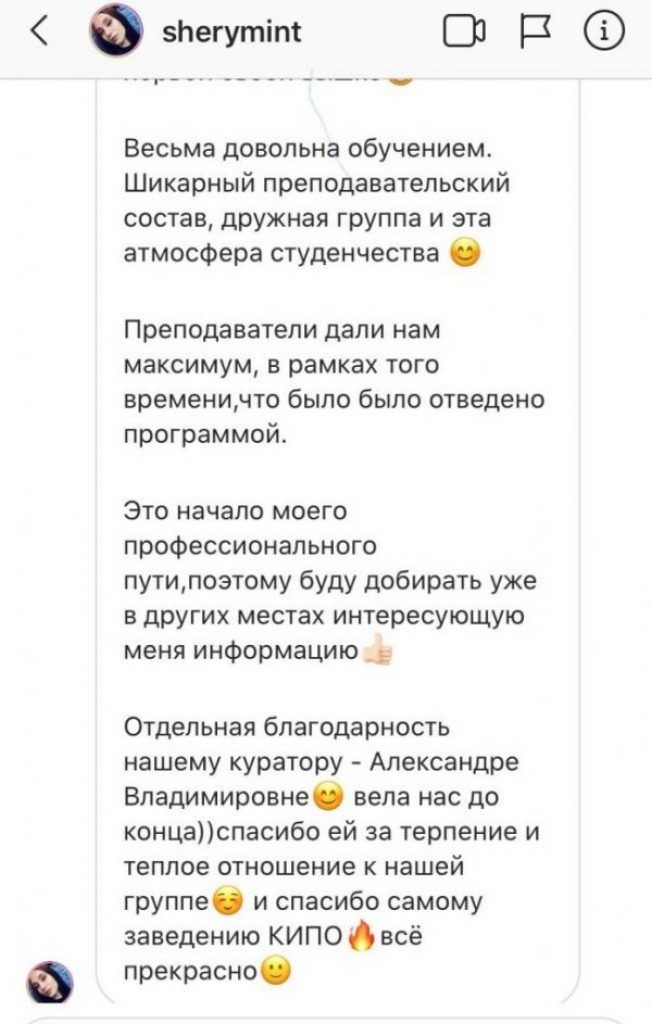Start a video call with sherymint
The height and width of the screenshot is (1024, 652).
coord(465,31)
